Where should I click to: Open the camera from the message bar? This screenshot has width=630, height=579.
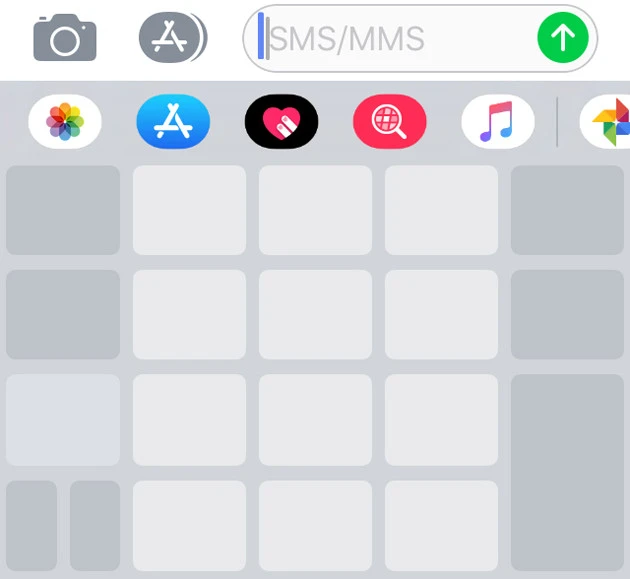click(65, 39)
